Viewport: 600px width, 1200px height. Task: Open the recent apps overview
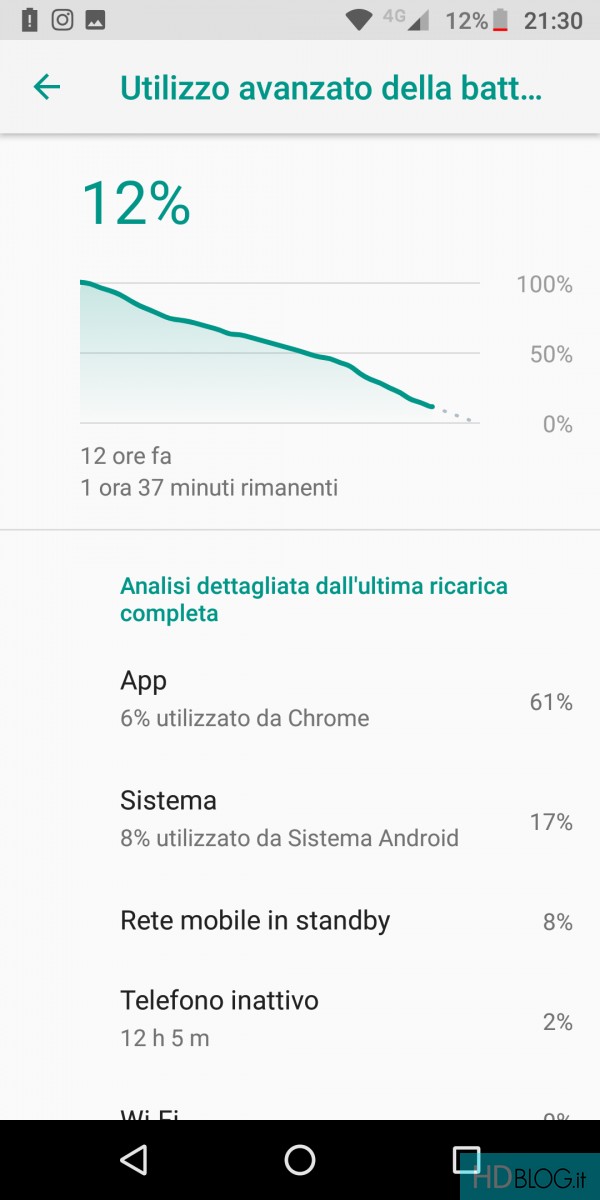[466, 1159]
